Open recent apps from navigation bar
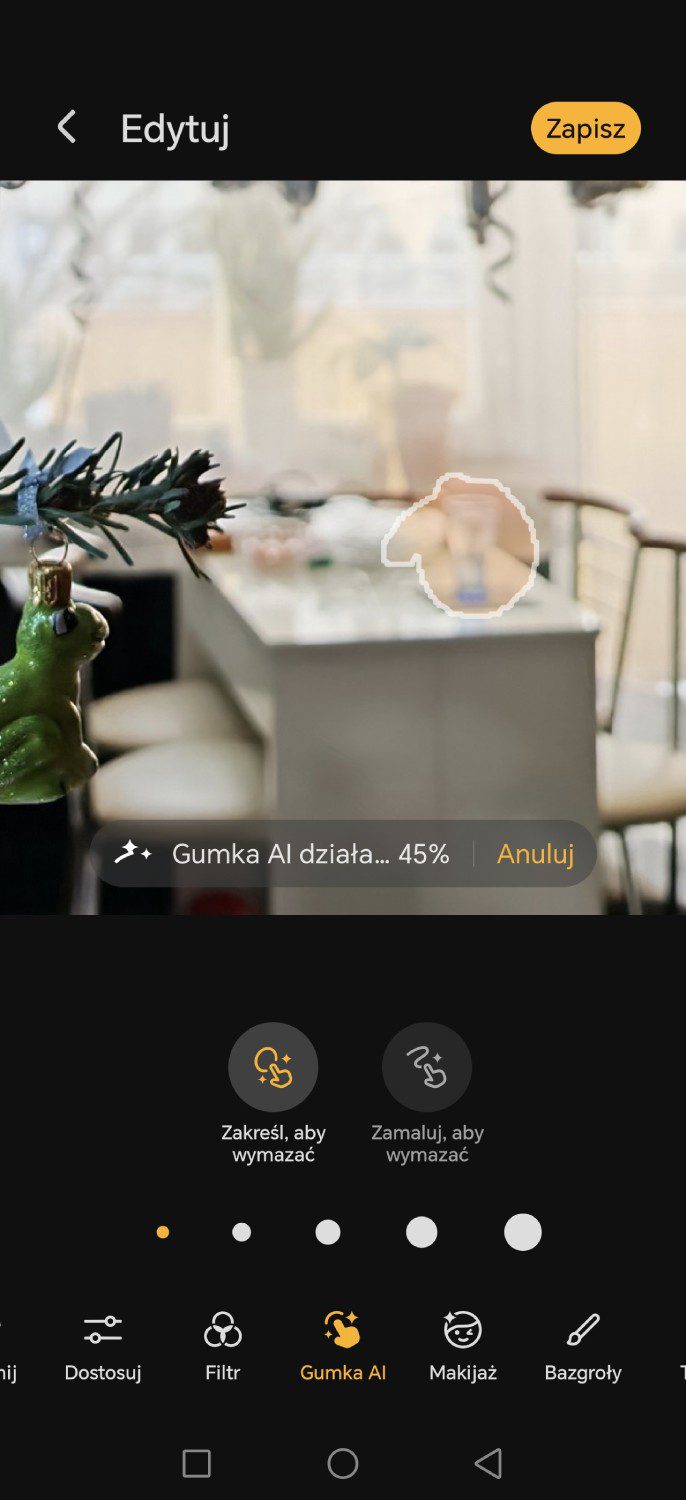 197,1464
